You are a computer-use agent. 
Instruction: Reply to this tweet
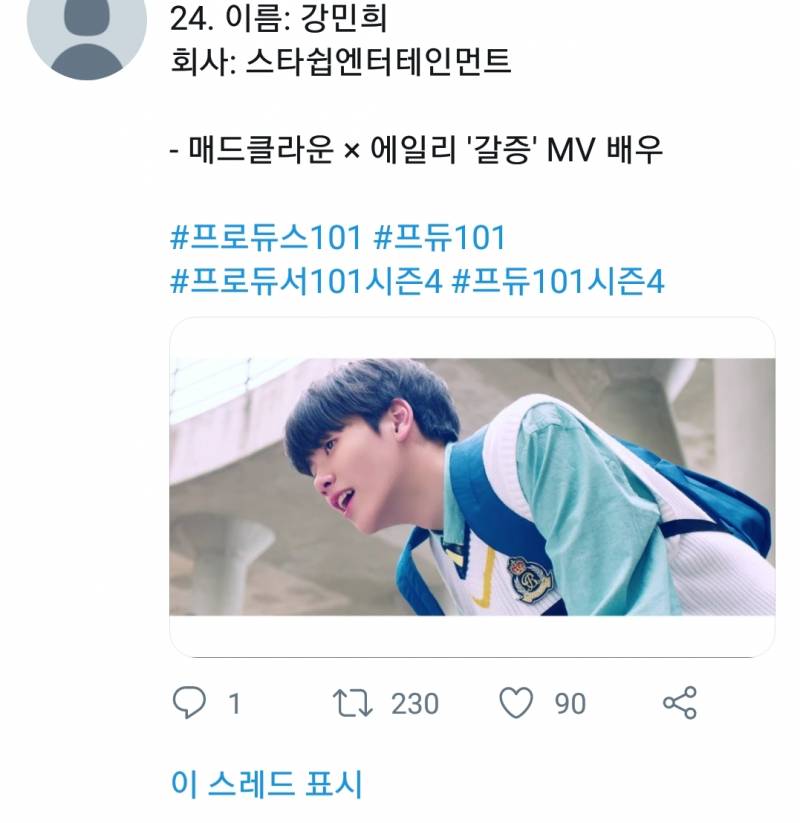click(x=189, y=703)
